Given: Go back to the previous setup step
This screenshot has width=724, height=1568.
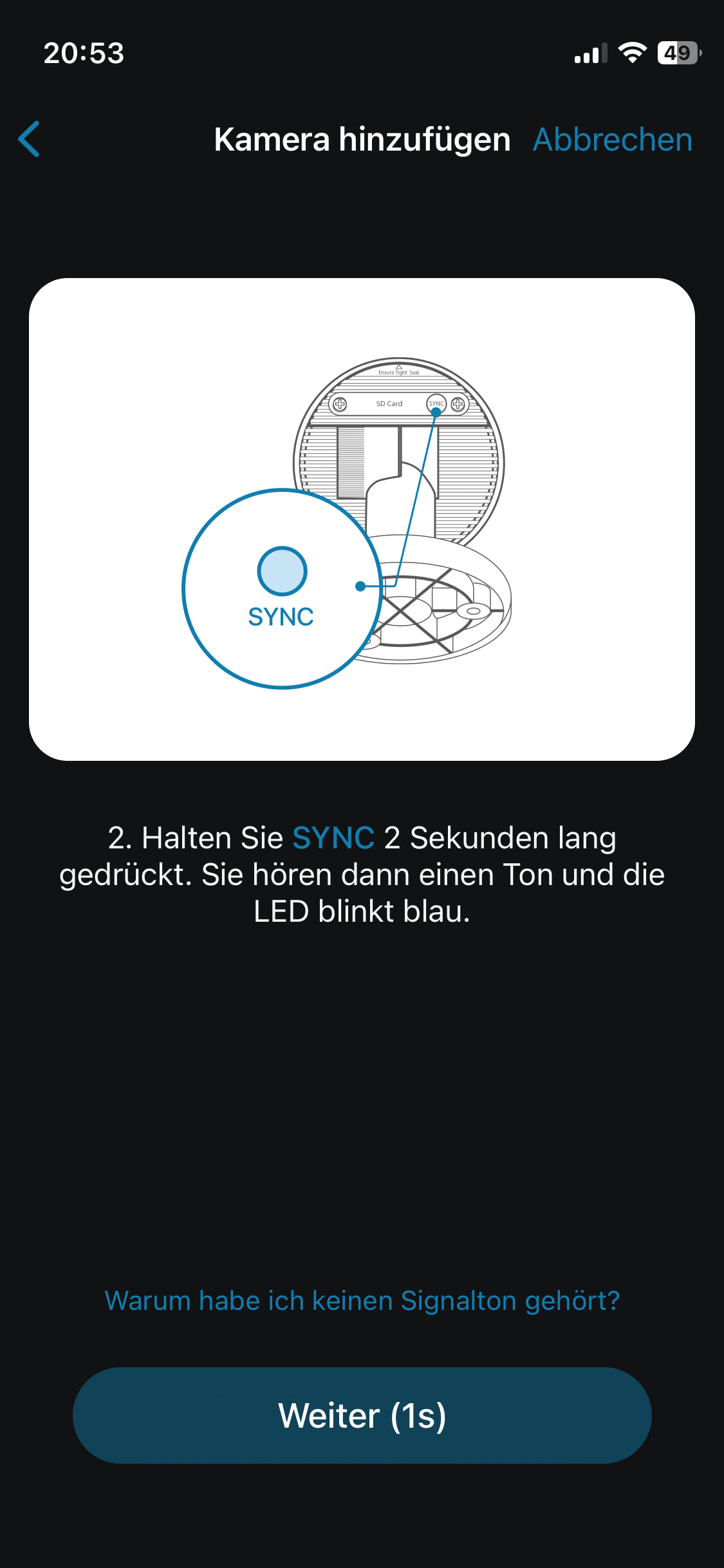Looking at the screenshot, I should point(30,139).
